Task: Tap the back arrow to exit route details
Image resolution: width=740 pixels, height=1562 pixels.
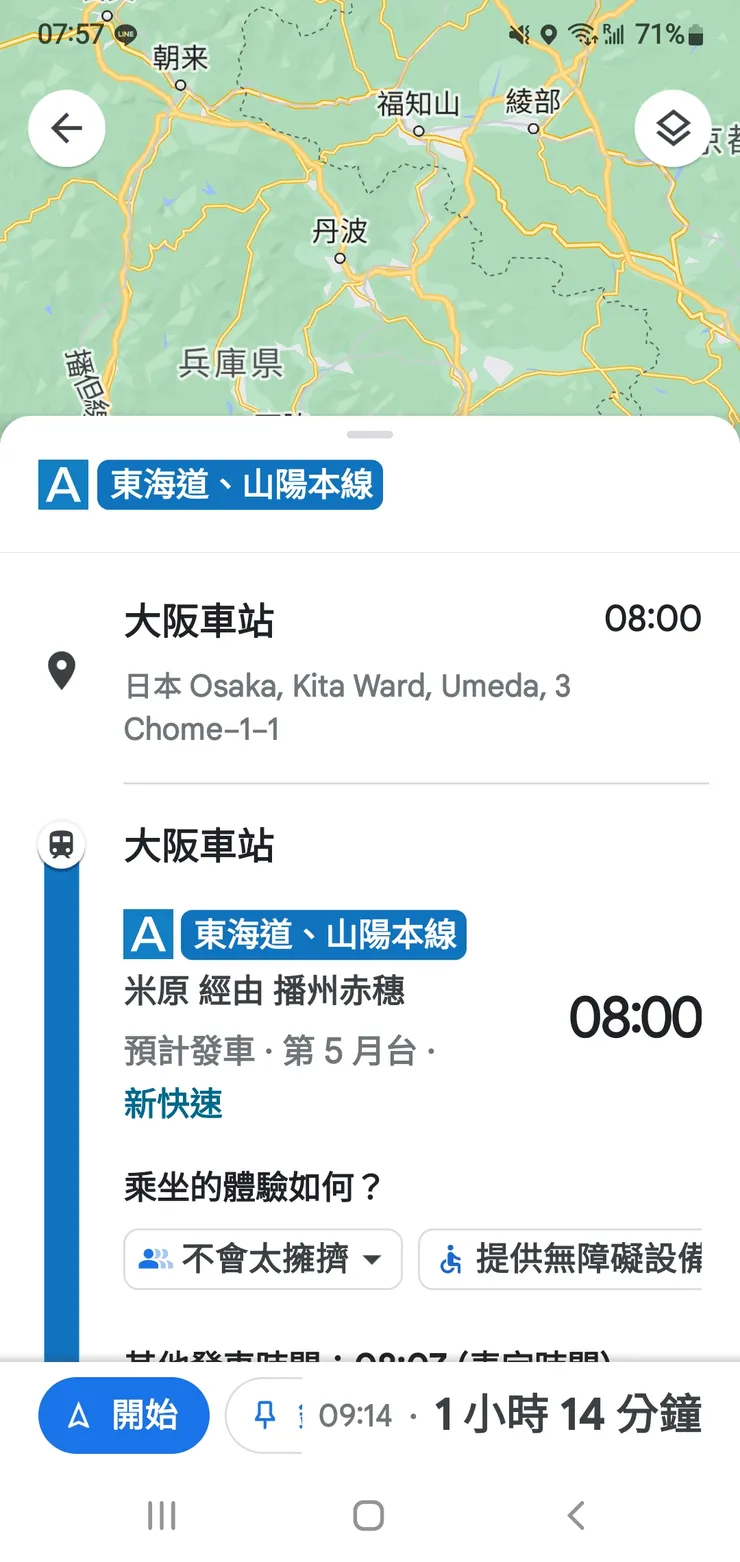Action: click(66, 128)
